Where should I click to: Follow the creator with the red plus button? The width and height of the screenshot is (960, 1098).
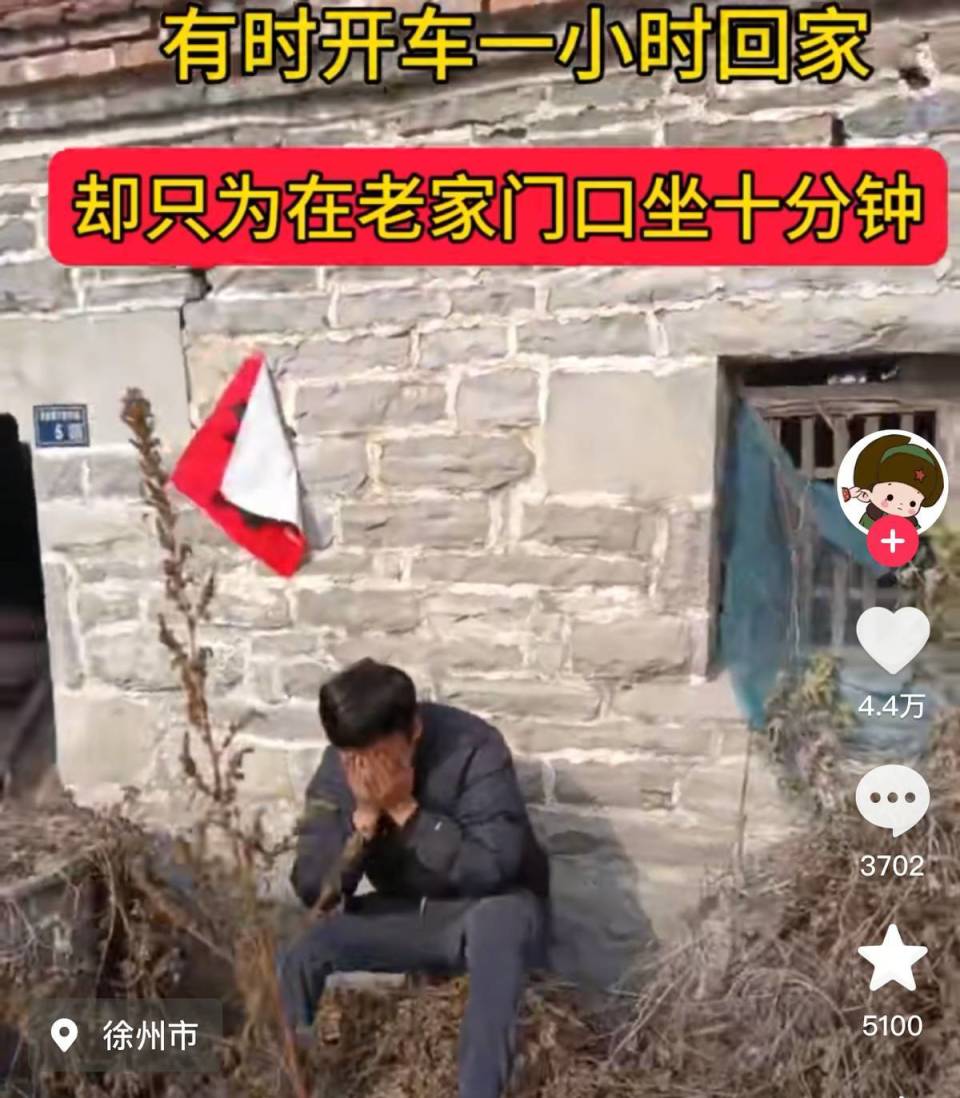(x=893, y=543)
